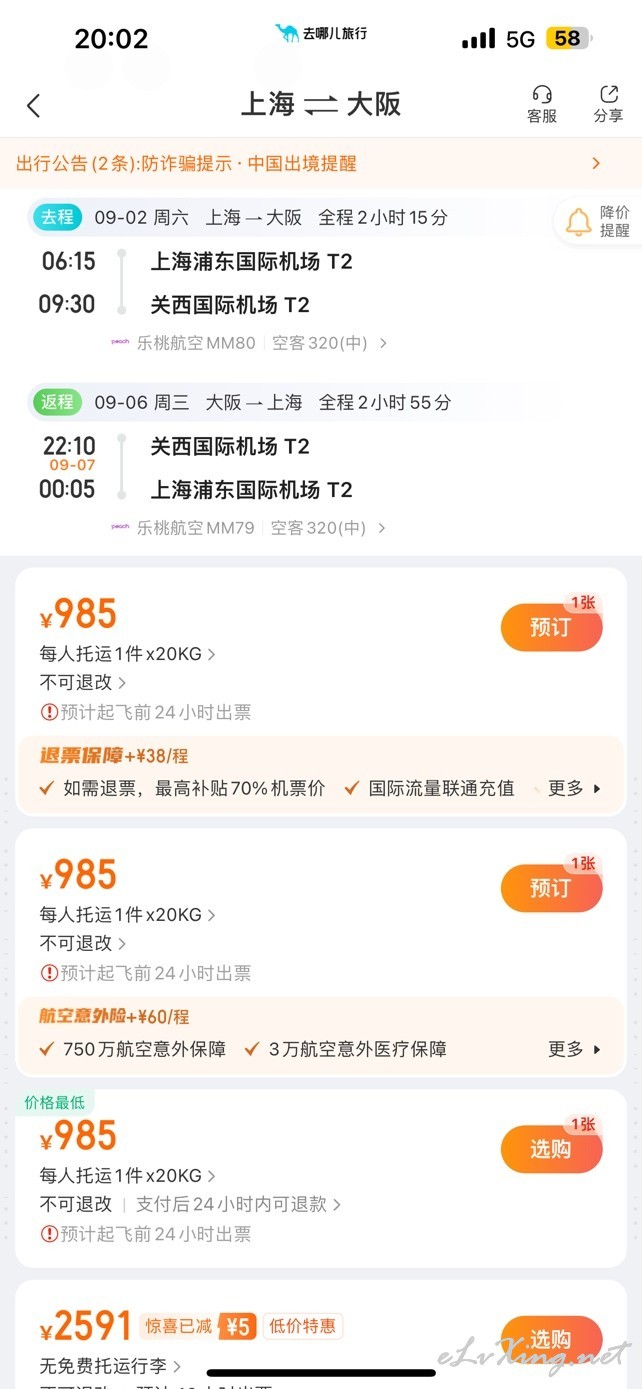
Task: Open 更多 for 航空意外险 details
Action: (x=574, y=1049)
